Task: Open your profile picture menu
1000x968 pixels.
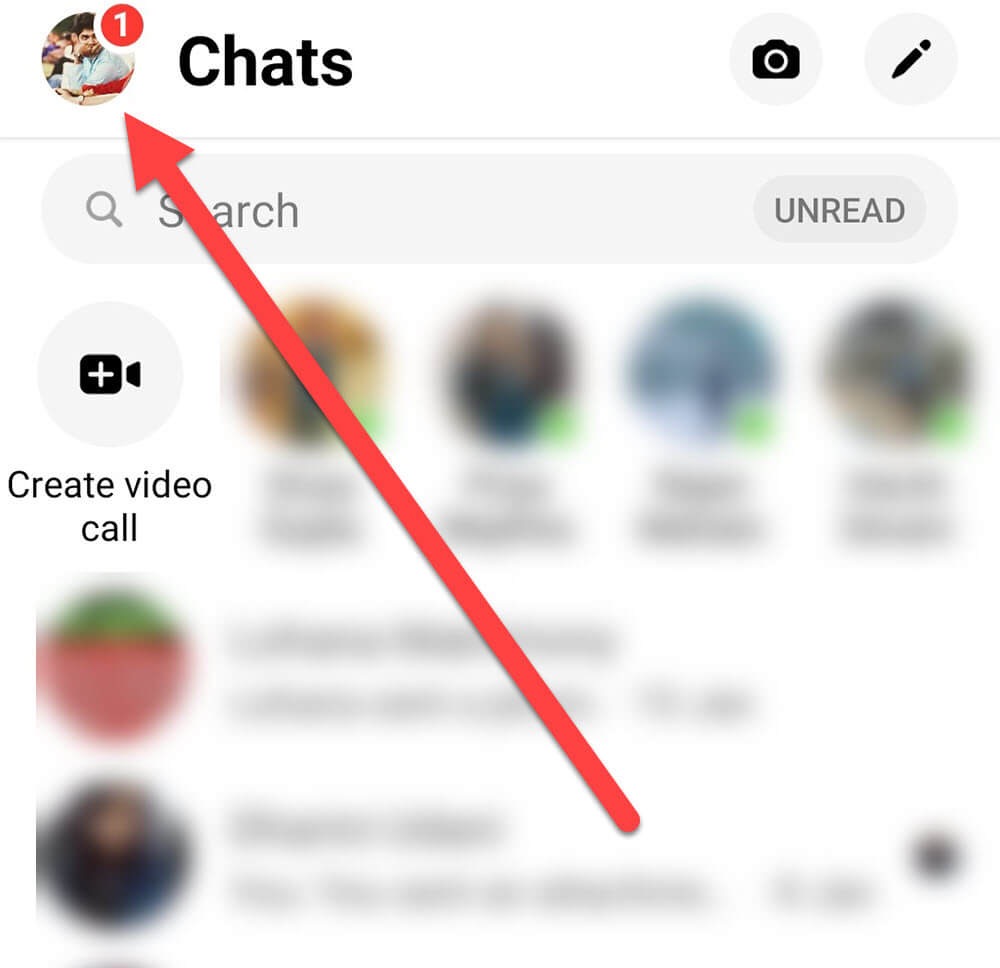Action: click(x=88, y=60)
